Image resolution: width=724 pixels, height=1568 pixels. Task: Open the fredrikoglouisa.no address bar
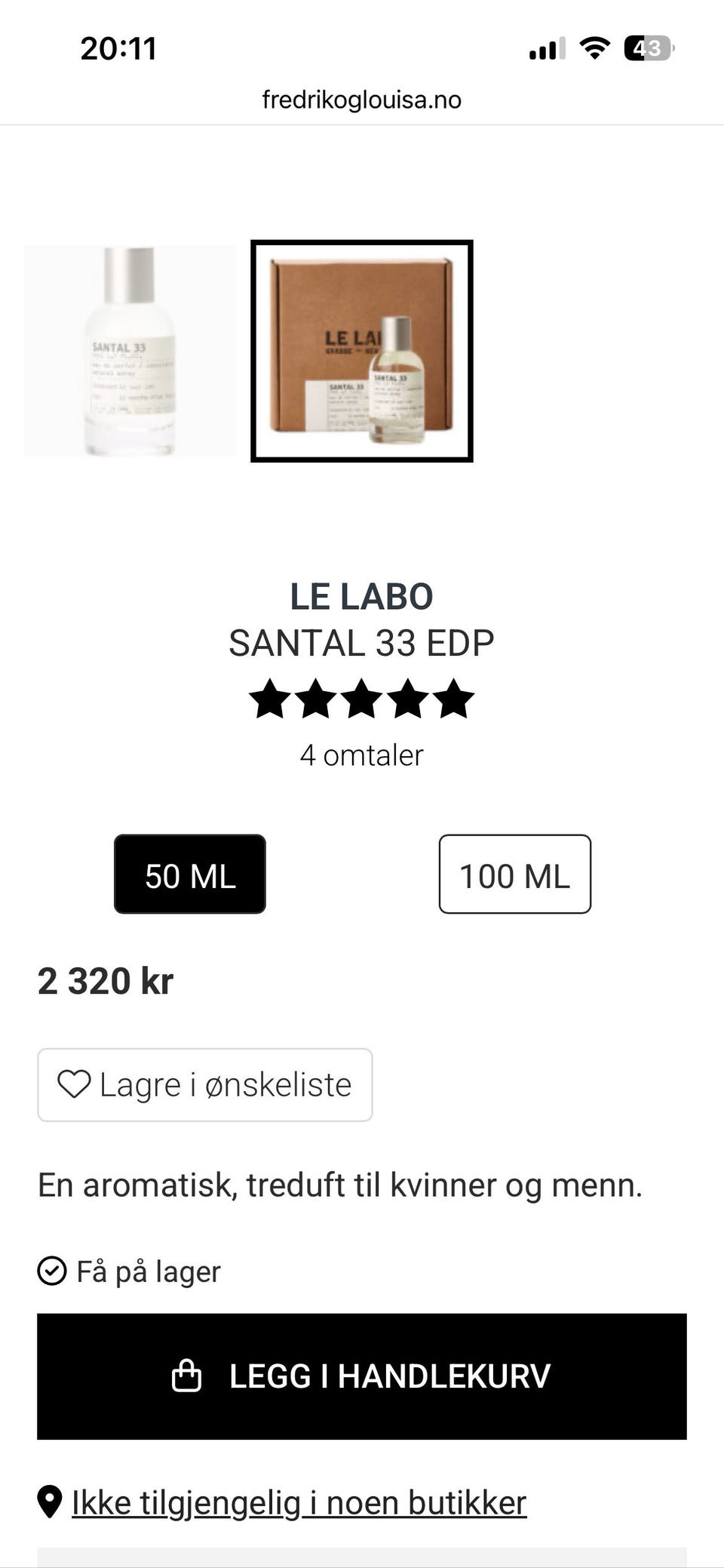[362, 99]
